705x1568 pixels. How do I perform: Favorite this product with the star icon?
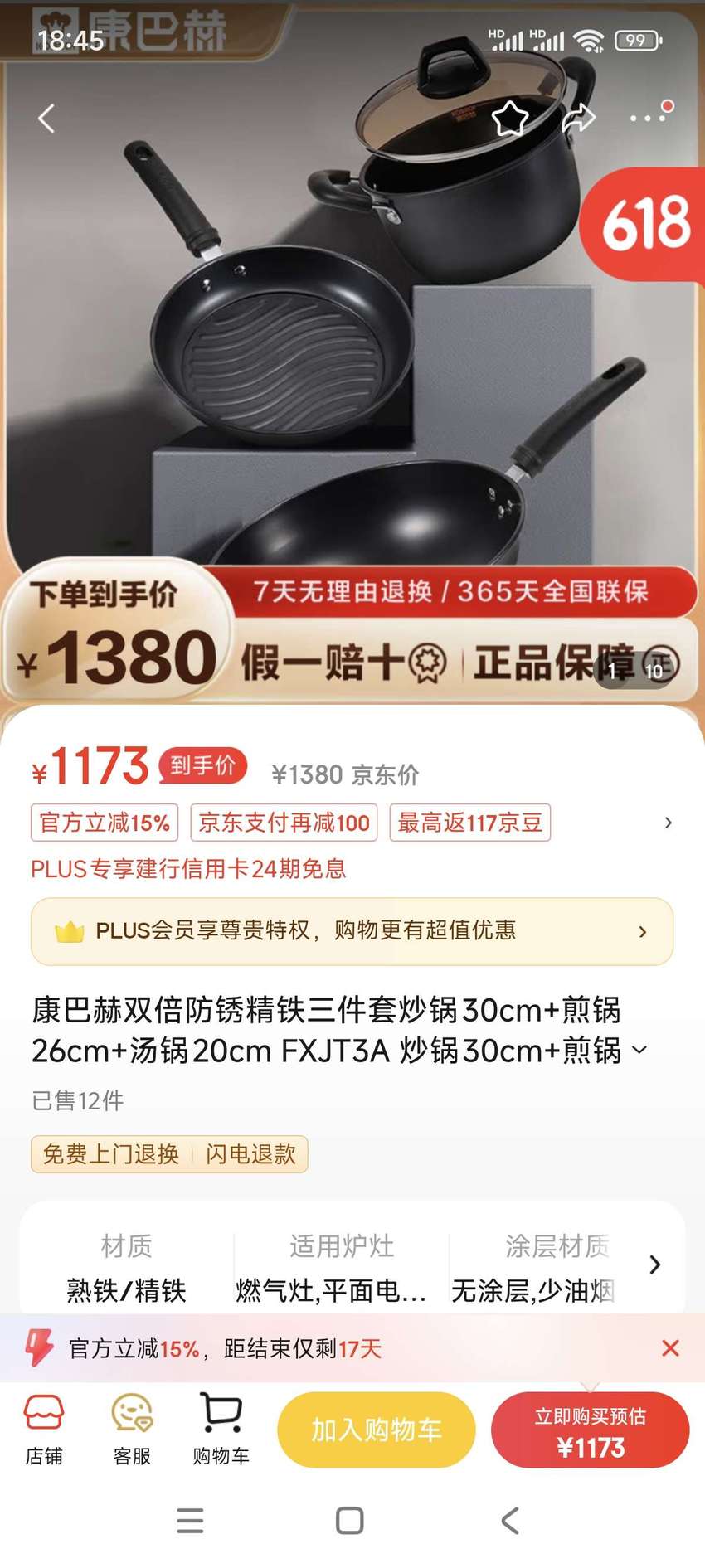pyautogui.click(x=510, y=119)
